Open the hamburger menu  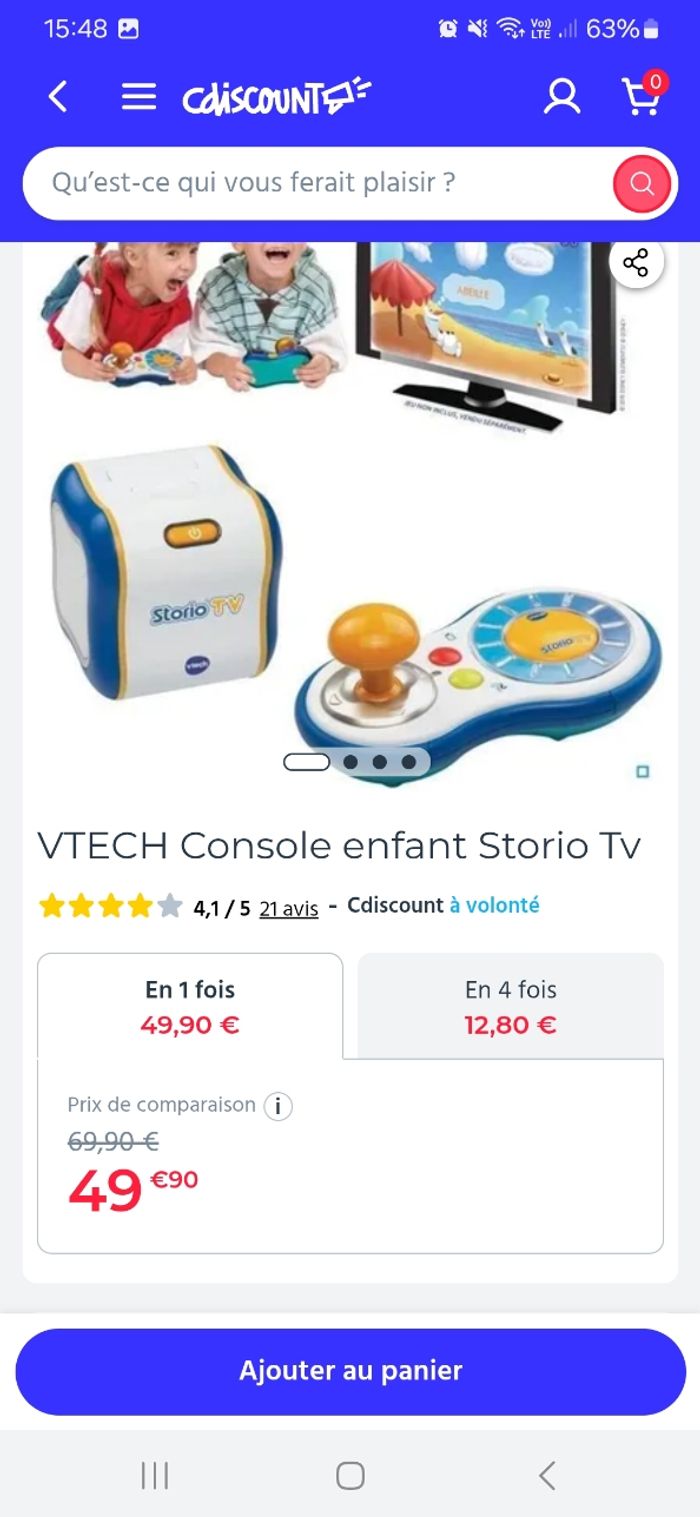[x=139, y=97]
